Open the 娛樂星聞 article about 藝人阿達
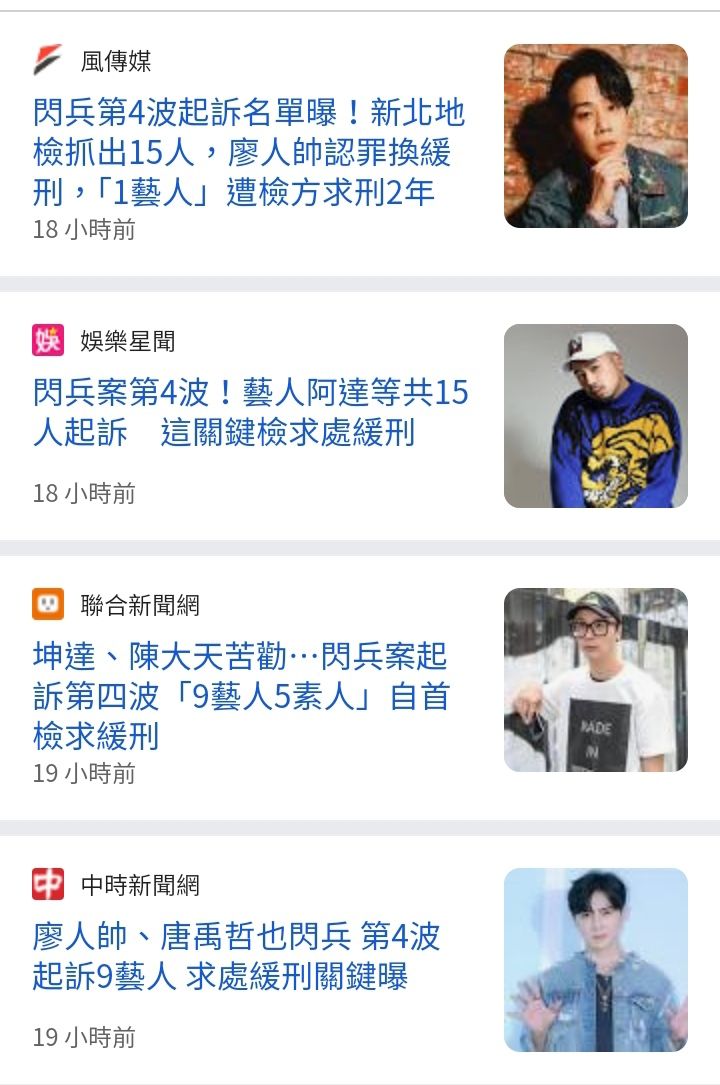 click(250, 412)
